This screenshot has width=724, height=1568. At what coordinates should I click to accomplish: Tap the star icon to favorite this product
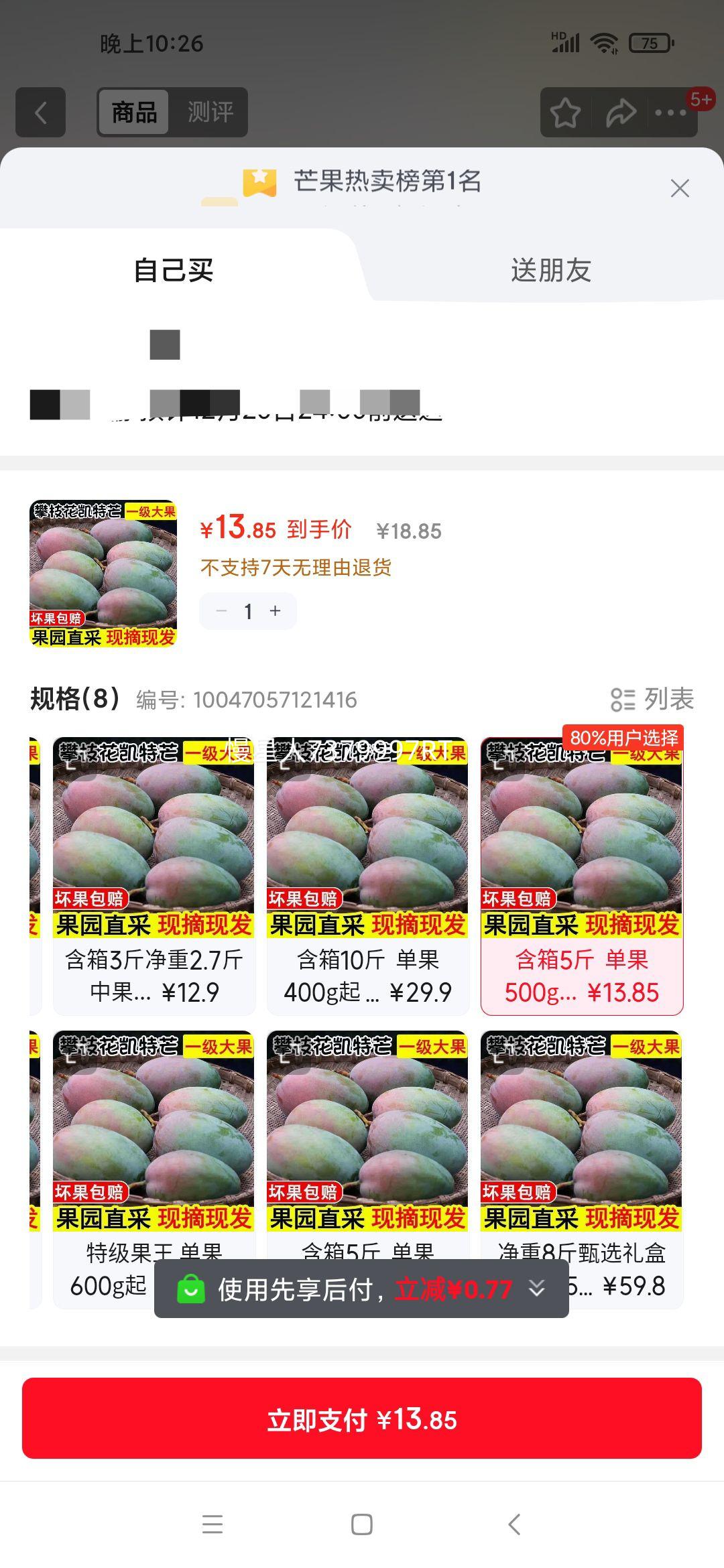(565, 111)
